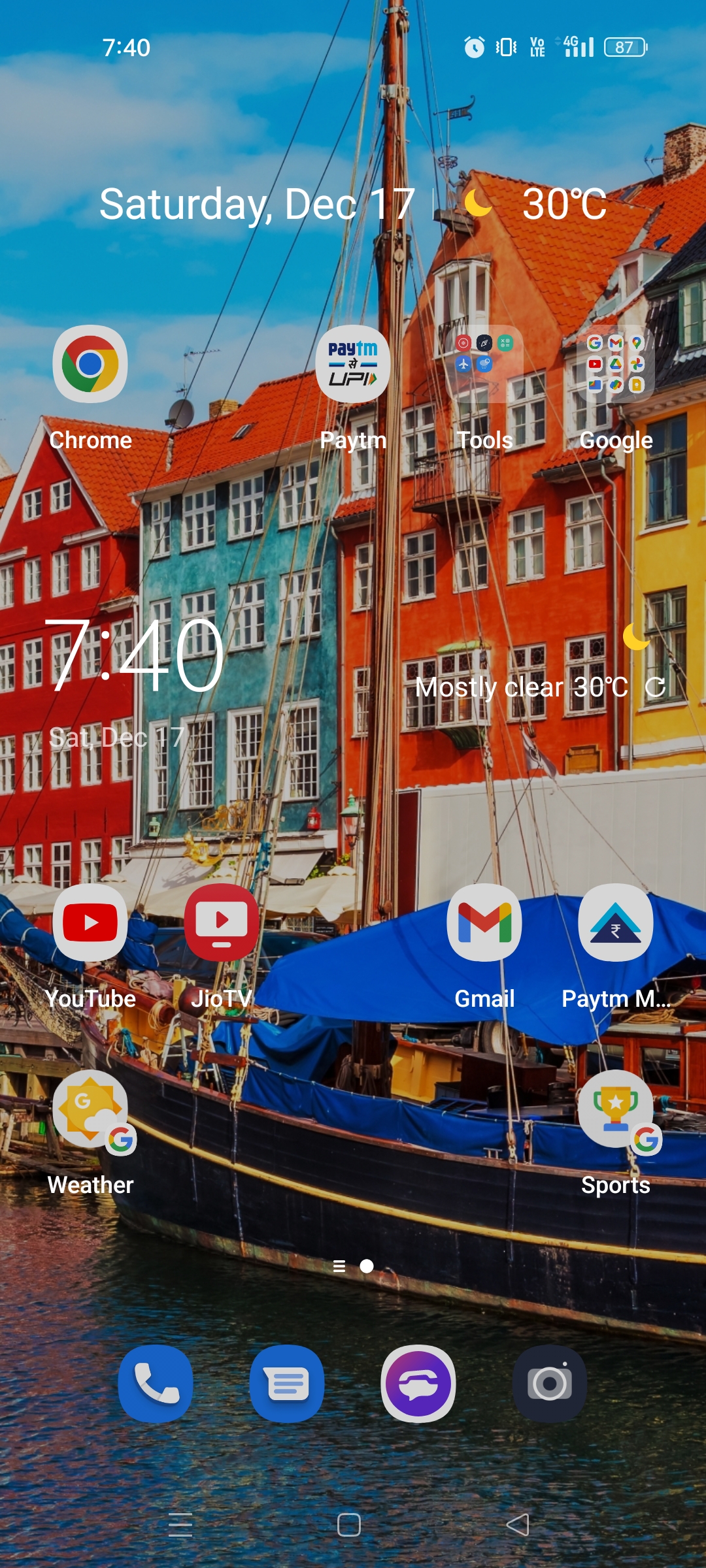
Task: Launch the Paytm UPI app
Action: [x=353, y=364]
